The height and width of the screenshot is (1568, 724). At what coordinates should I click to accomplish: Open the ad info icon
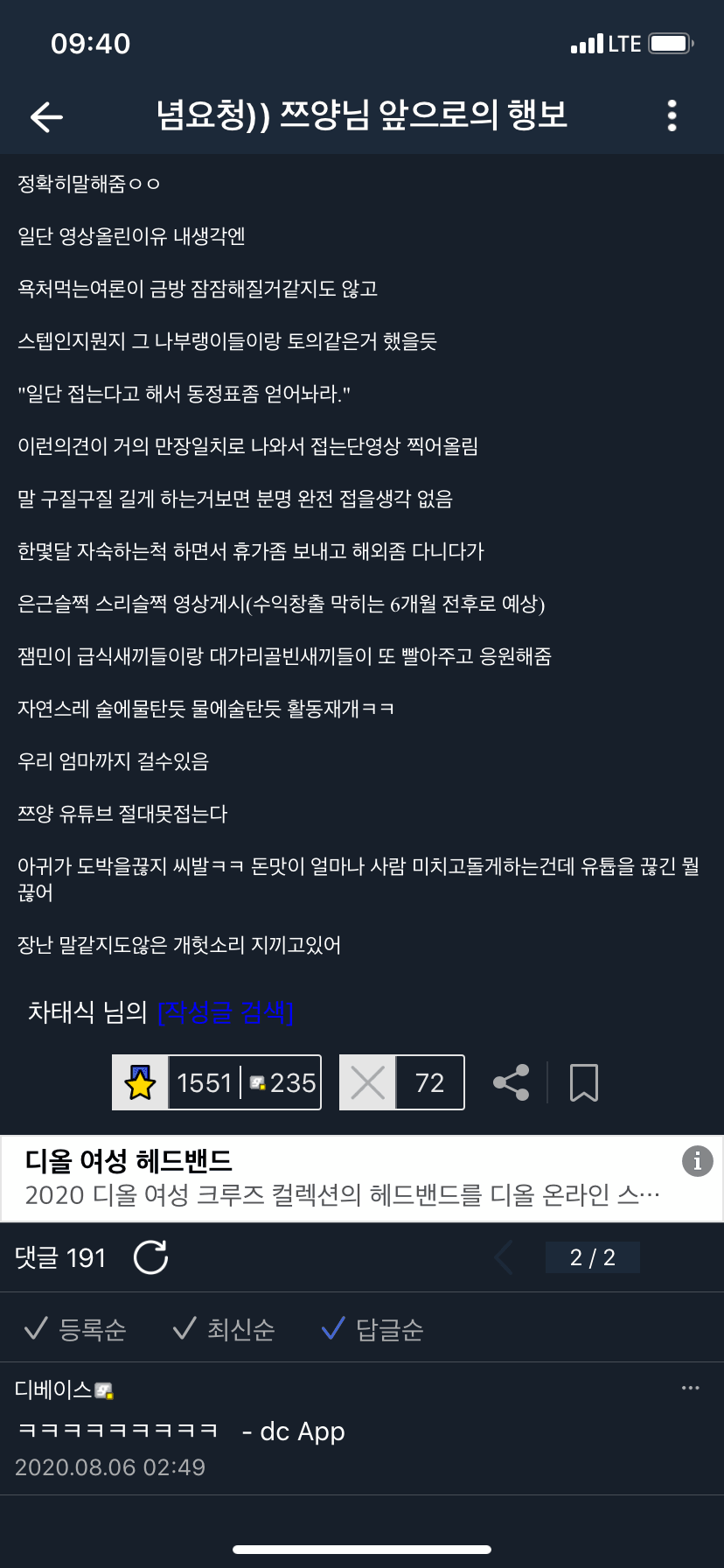point(697,1161)
